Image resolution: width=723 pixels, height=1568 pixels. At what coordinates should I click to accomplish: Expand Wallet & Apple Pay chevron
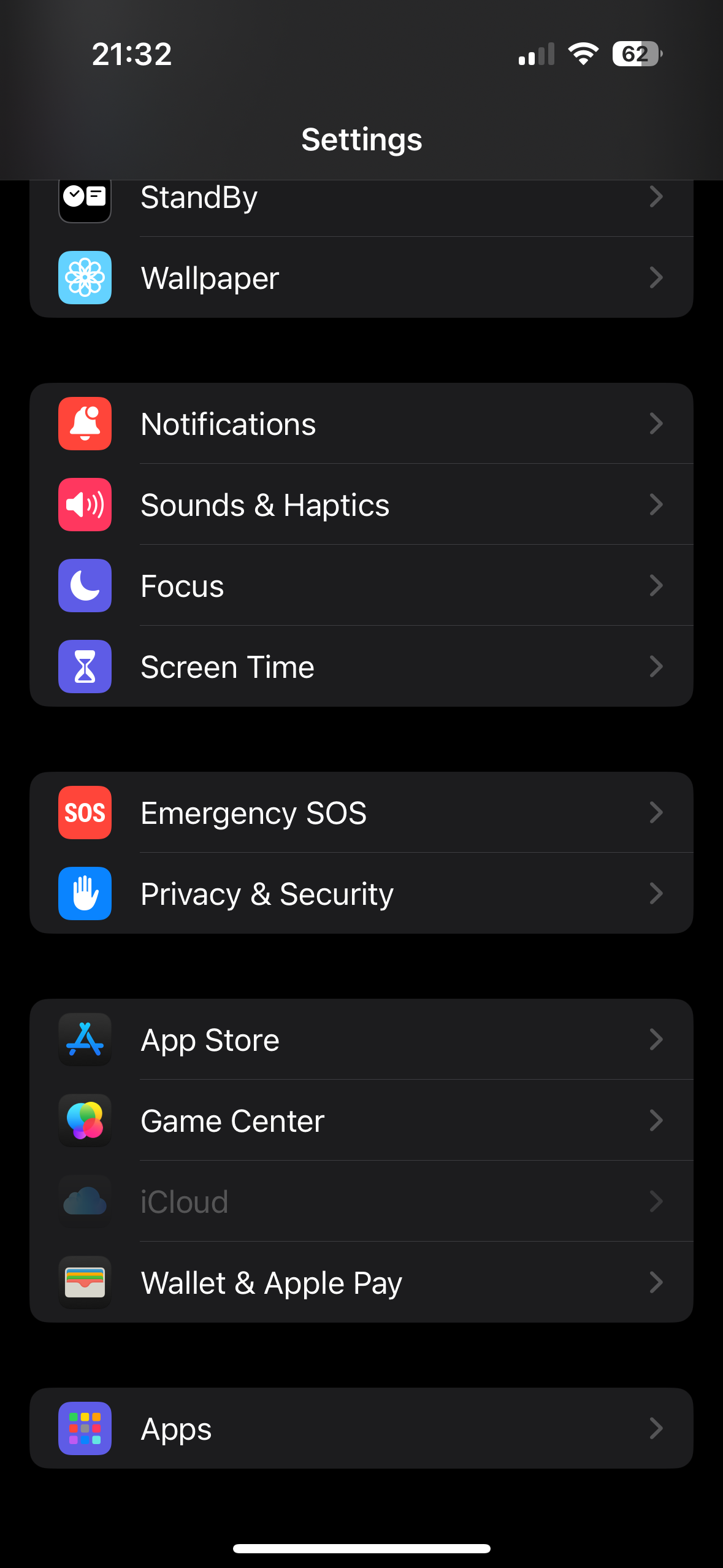coord(656,1282)
